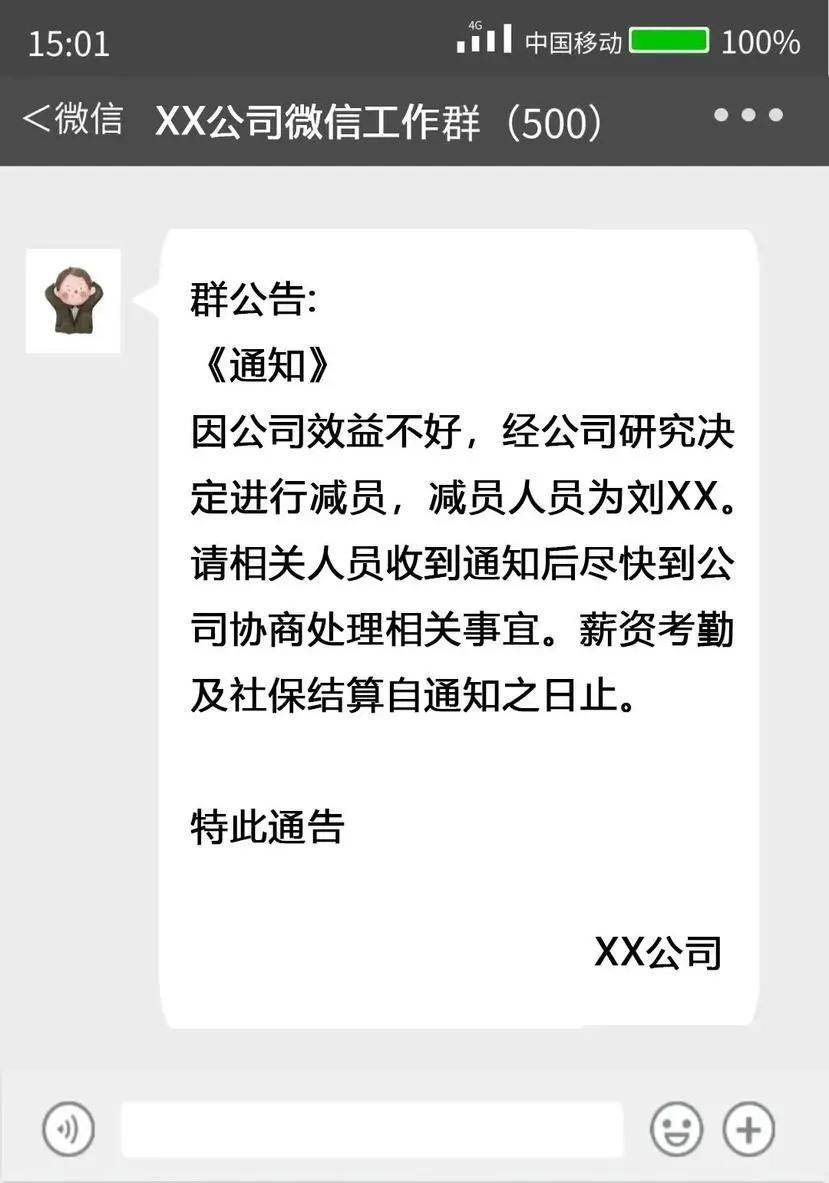Toggle the attachment panel with plus button
Screen dimensions: 829x1183
tap(749, 1128)
